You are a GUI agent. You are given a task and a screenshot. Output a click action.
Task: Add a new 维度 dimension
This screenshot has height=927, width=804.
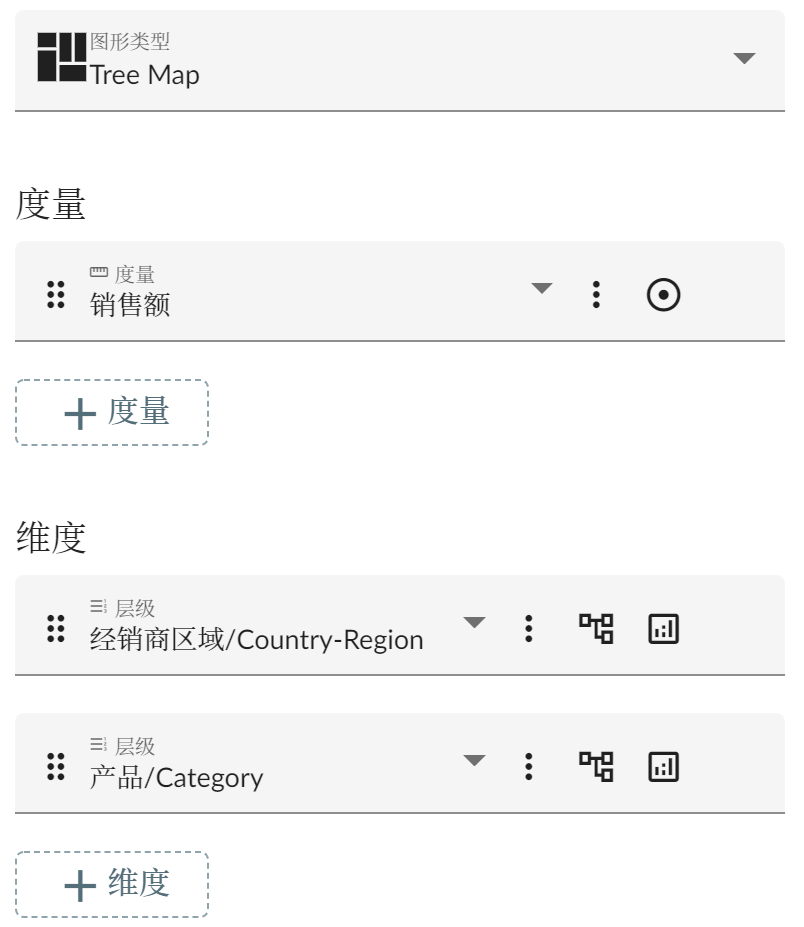point(112,884)
